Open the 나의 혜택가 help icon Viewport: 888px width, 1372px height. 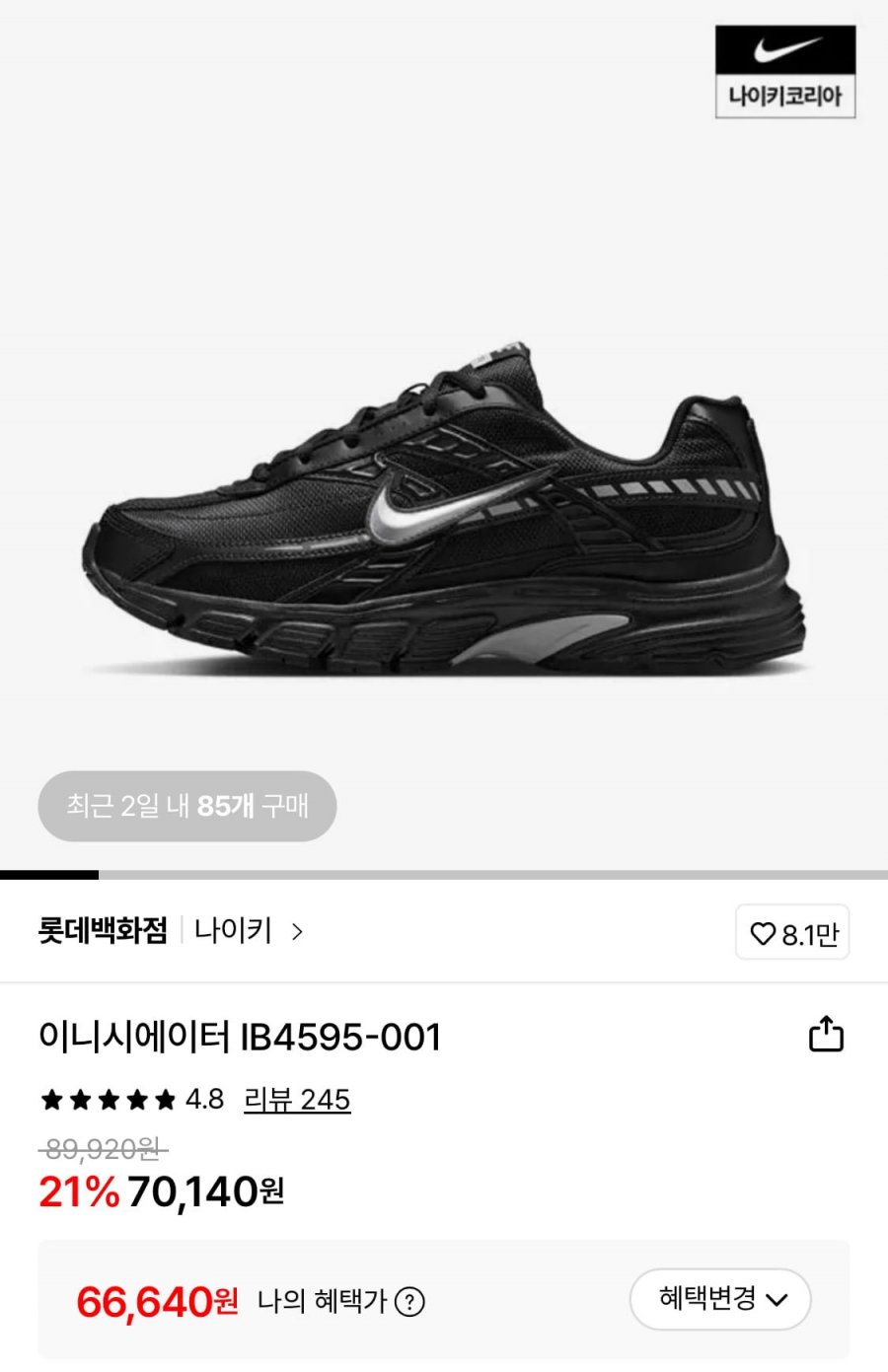[x=409, y=1302]
